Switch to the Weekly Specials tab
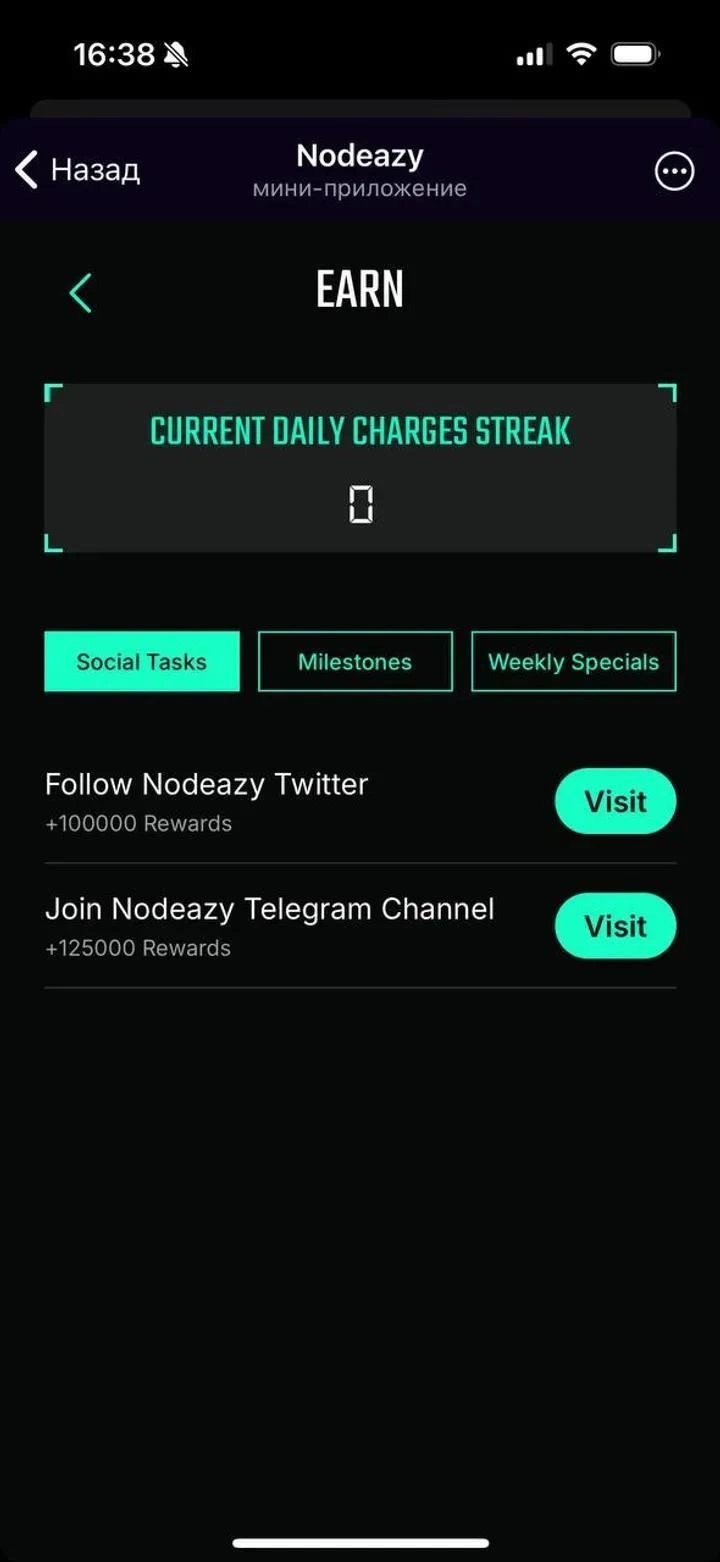Screen dimensions: 720x1562 tap(573, 661)
